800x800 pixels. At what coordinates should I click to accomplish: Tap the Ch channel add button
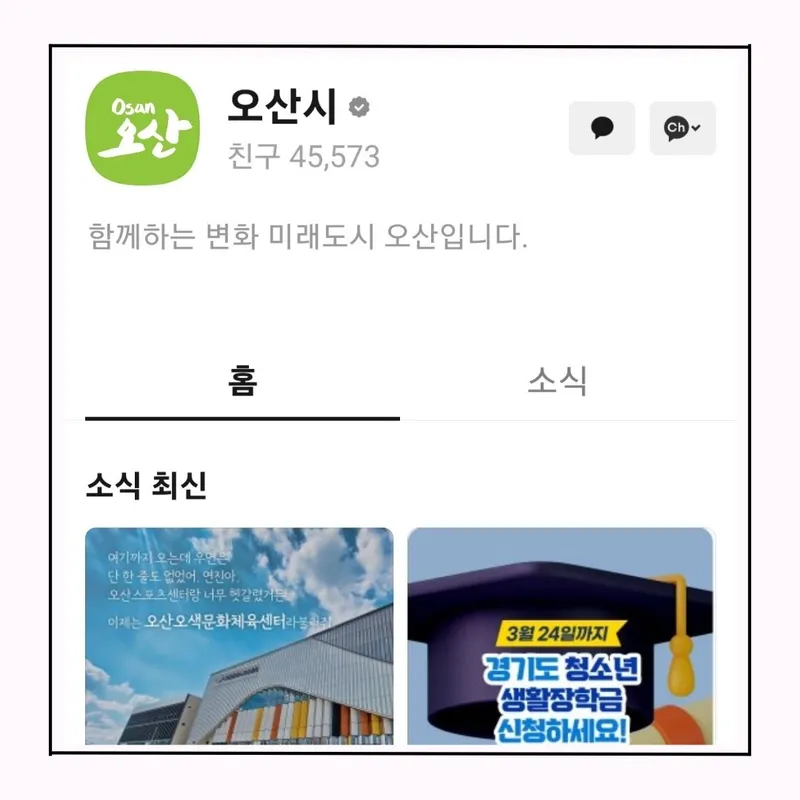[x=682, y=128]
